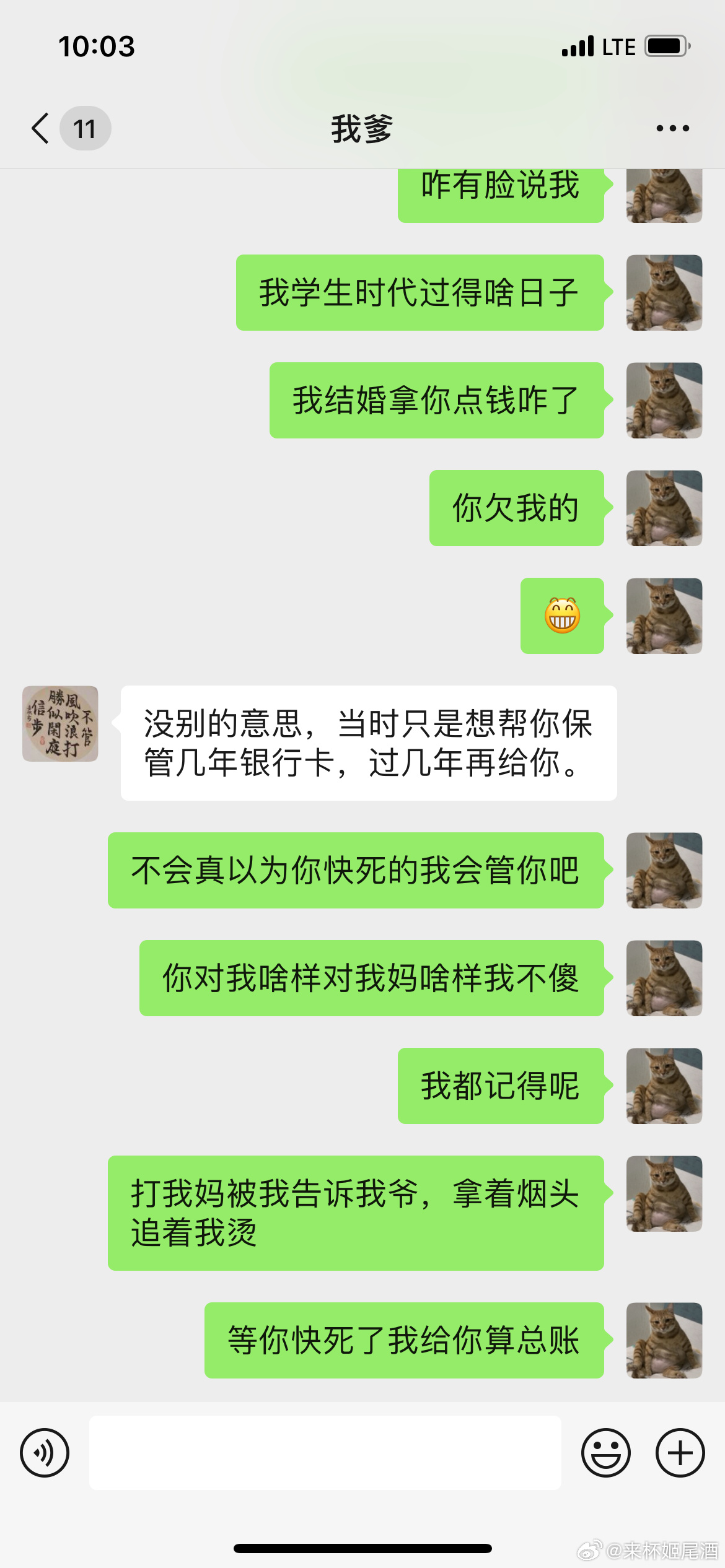Open the emoji sticker panel
This screenshot has width=725, height=1568.
tap(605, 1453)
